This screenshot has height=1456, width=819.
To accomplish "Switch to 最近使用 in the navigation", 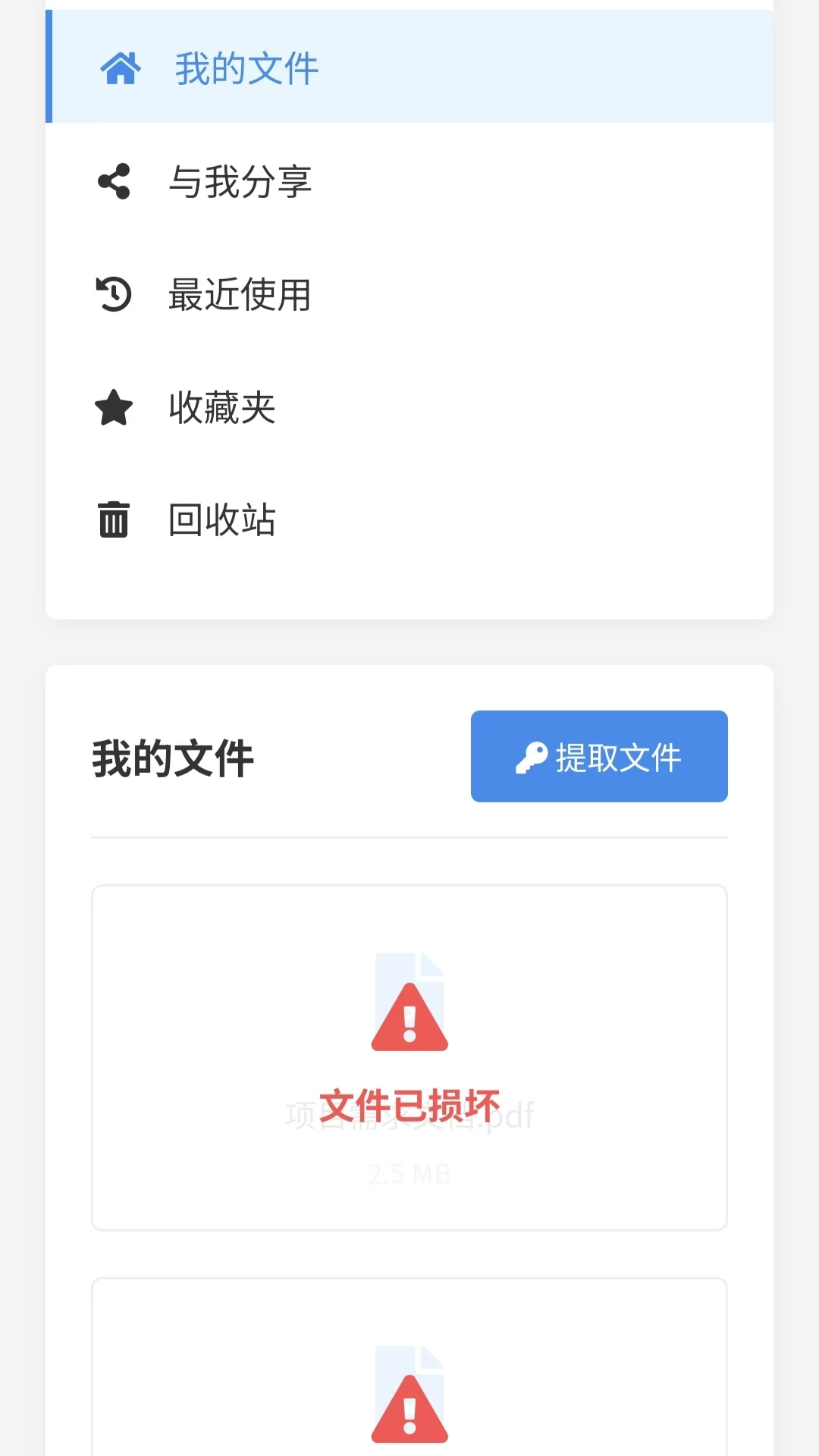I will 239,295.
